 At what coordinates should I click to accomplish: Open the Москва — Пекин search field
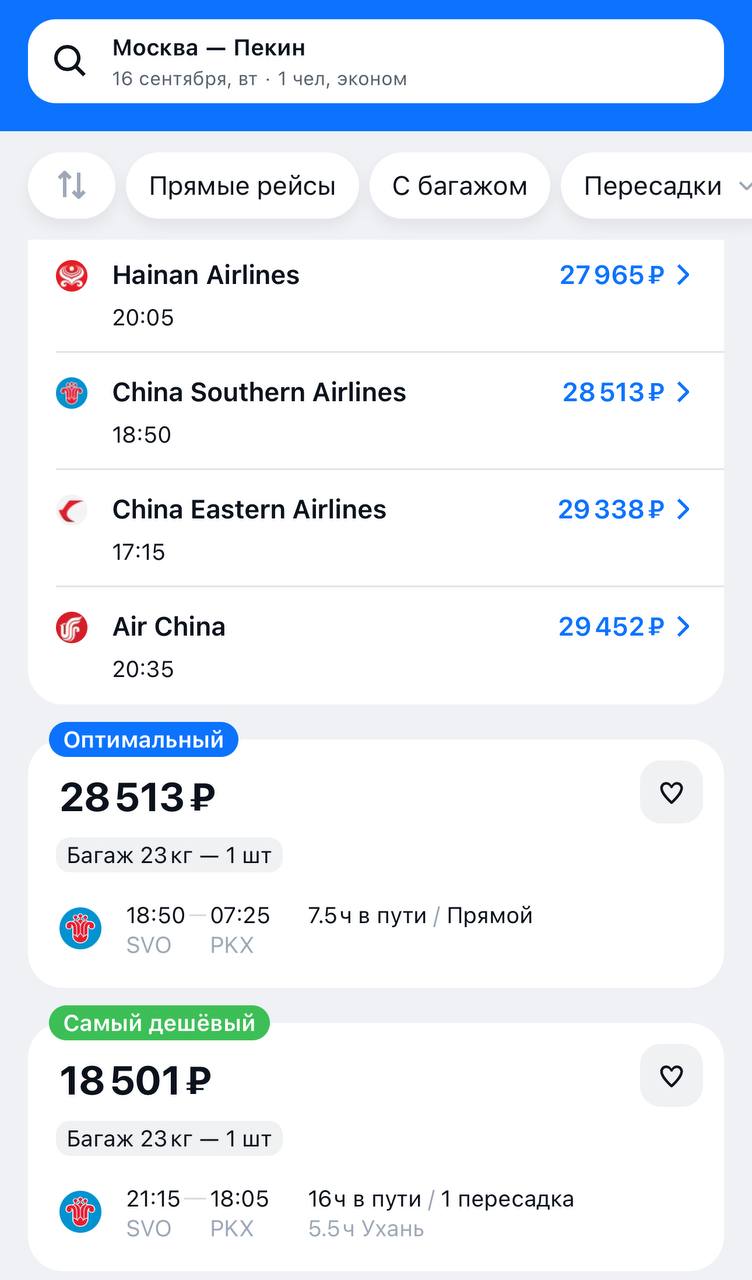(x=375, y=61)
